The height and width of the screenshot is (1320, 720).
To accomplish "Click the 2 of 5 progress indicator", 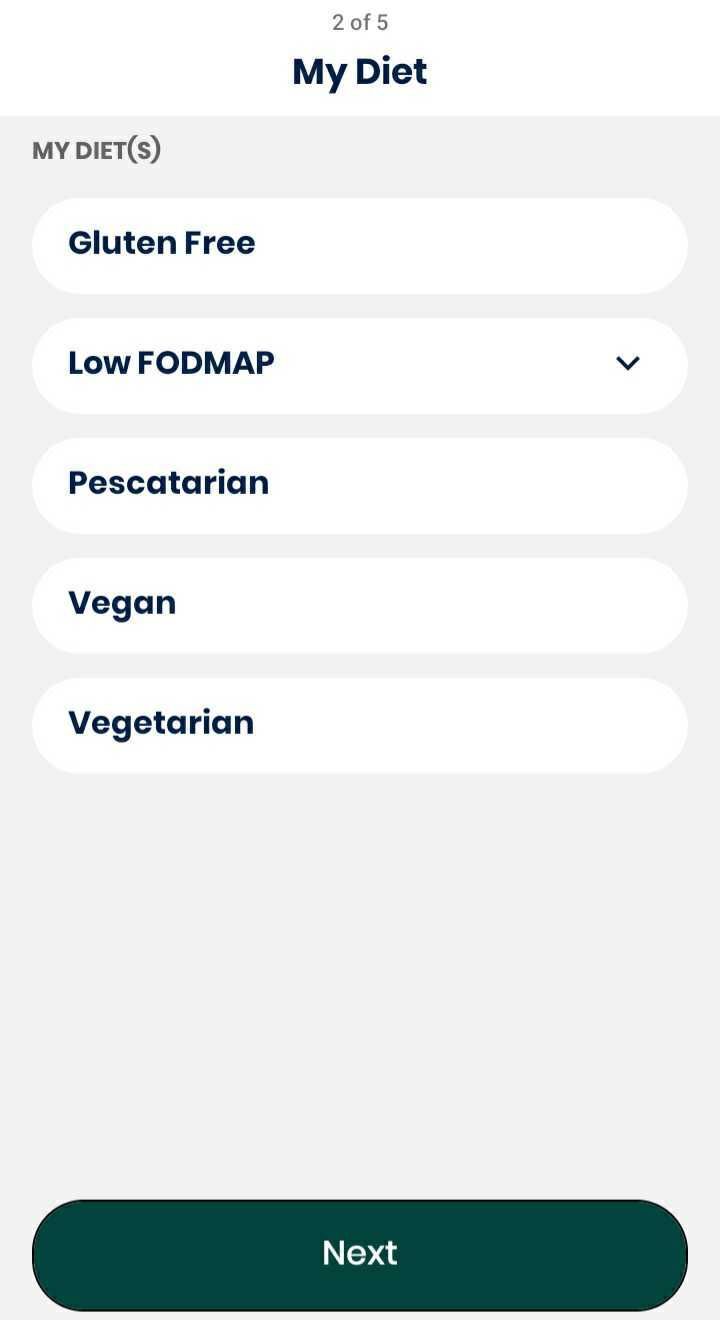I will (x=358, y=22).
